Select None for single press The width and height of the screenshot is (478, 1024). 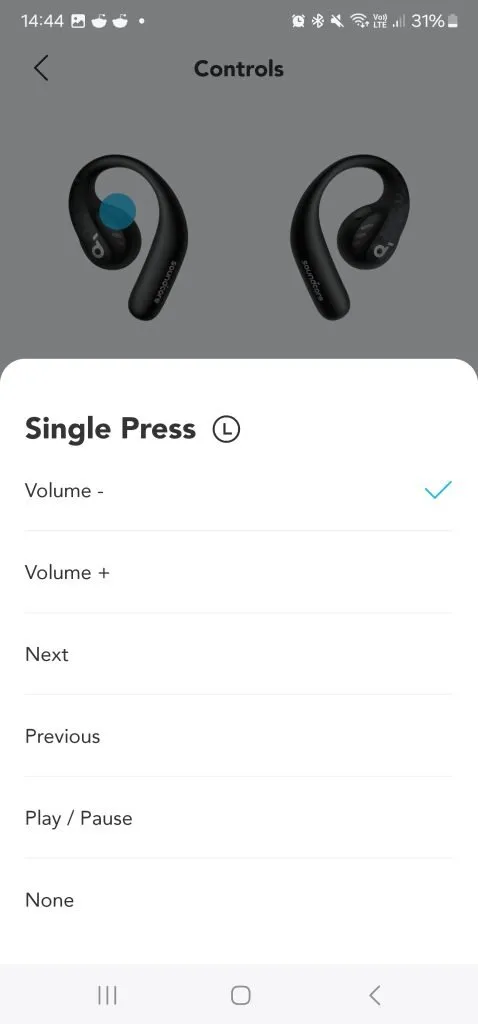(x=238, y=900)
